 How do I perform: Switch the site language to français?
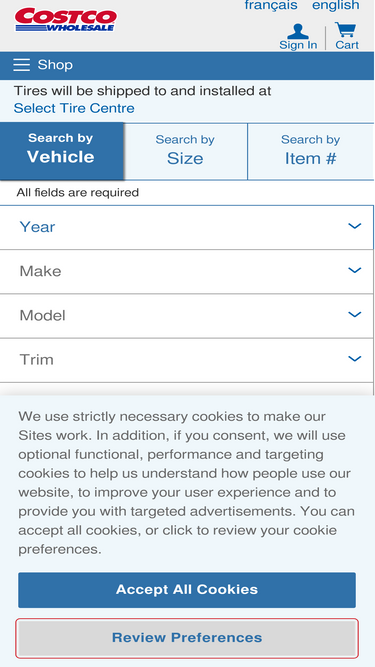271,5
